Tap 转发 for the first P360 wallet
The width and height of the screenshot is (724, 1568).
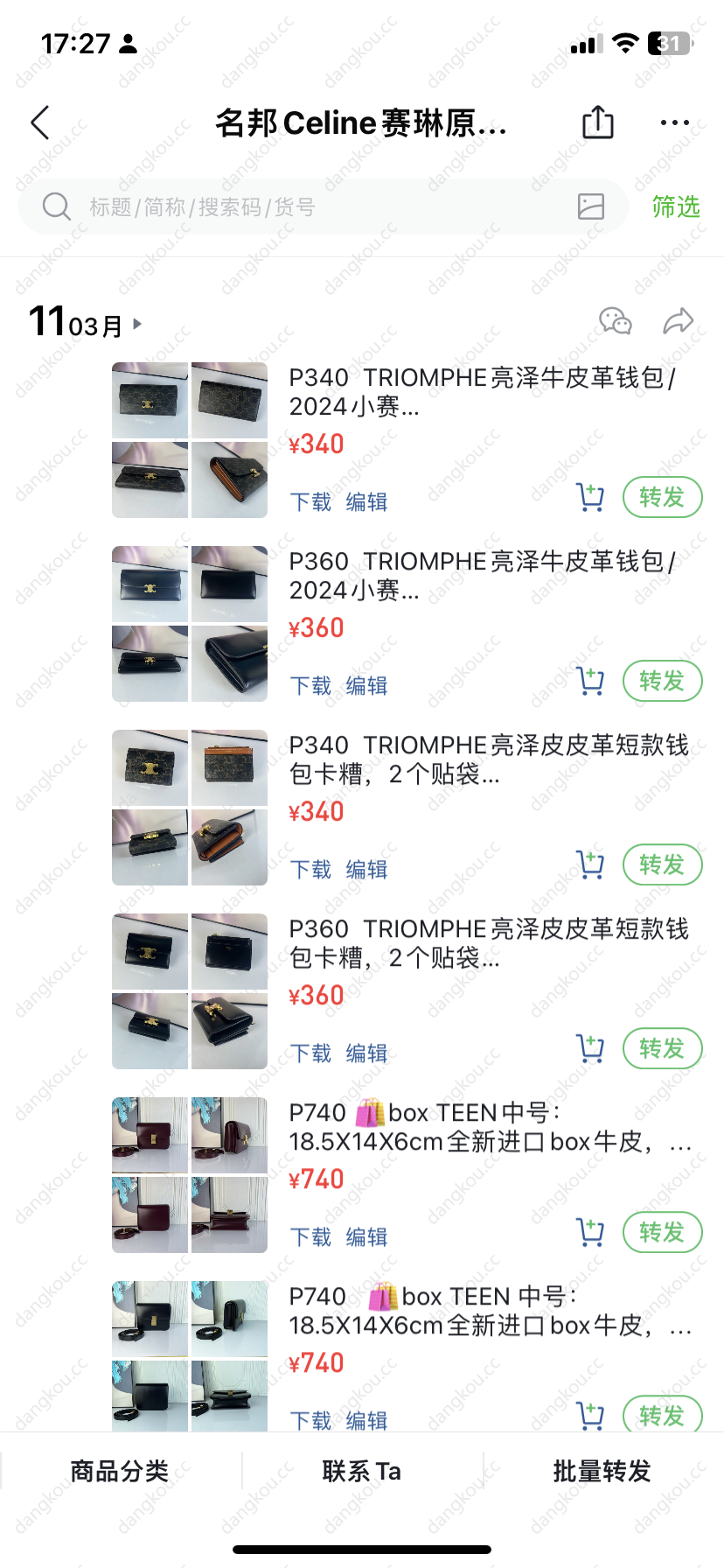pos(662,681)
